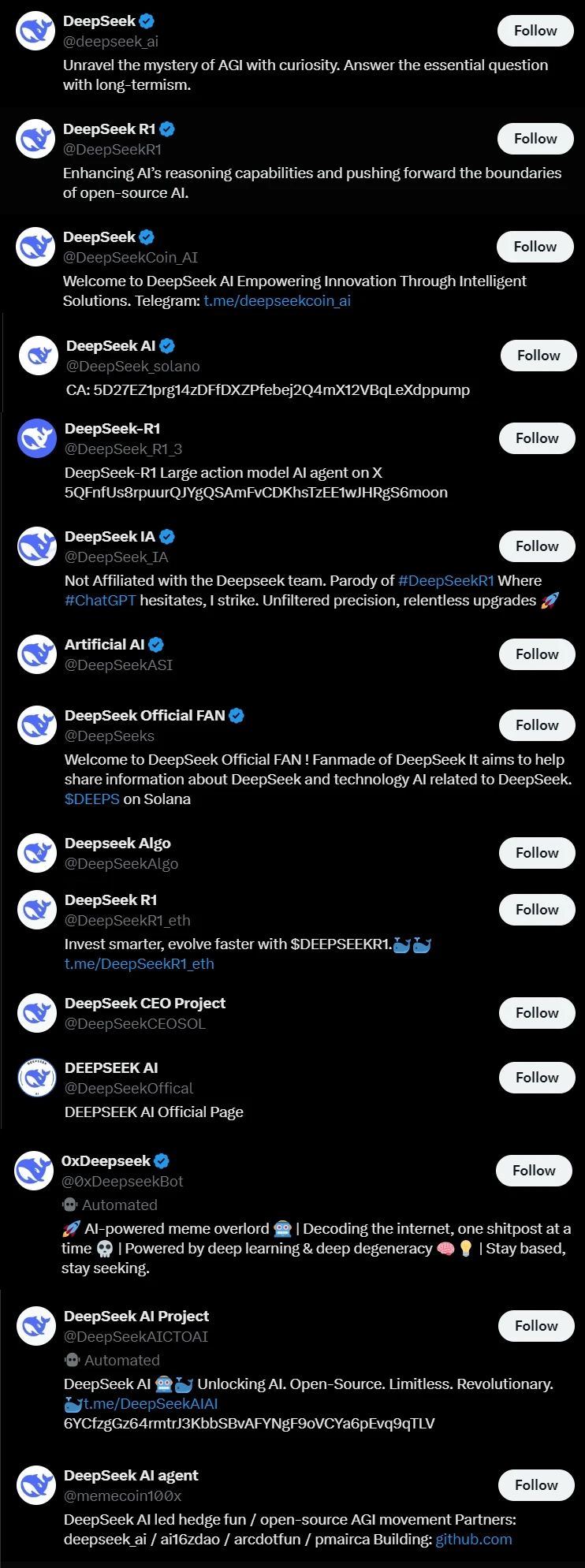Follow the @DeepSeek_R1_3 account

pos(536,438)
